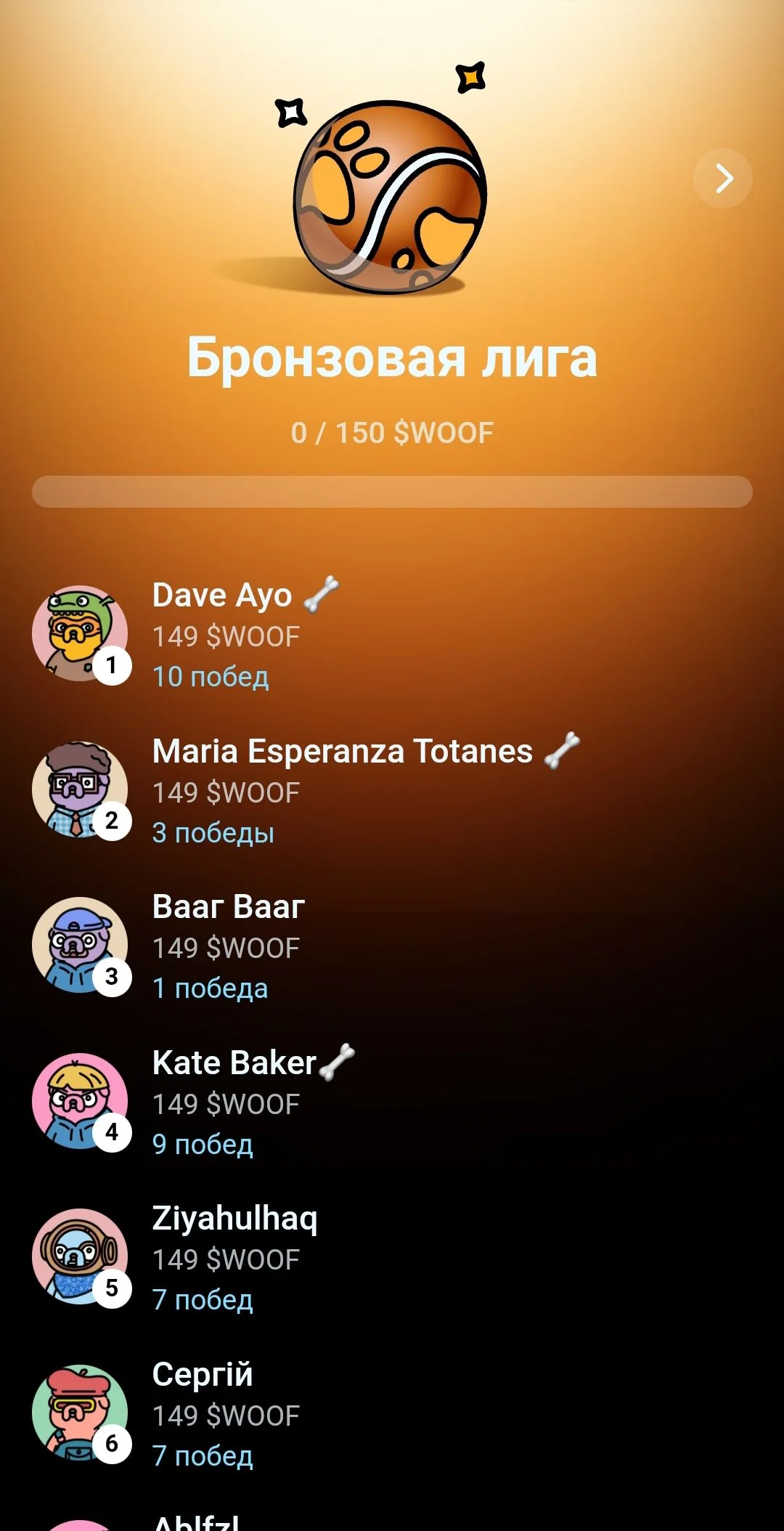This screenshot has width=784, height=1531.
Task: Open Ziyahulhaq's leaderboard entry
Action: point(392,1257)
